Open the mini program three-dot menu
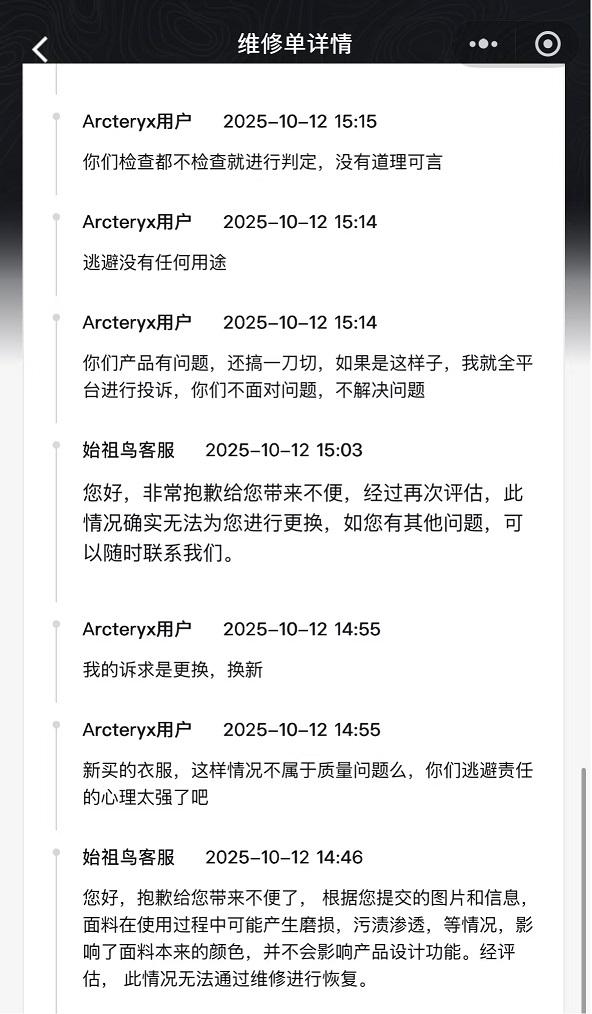The width and height of the screenshot is (592, 1014). tap(483, 44)
